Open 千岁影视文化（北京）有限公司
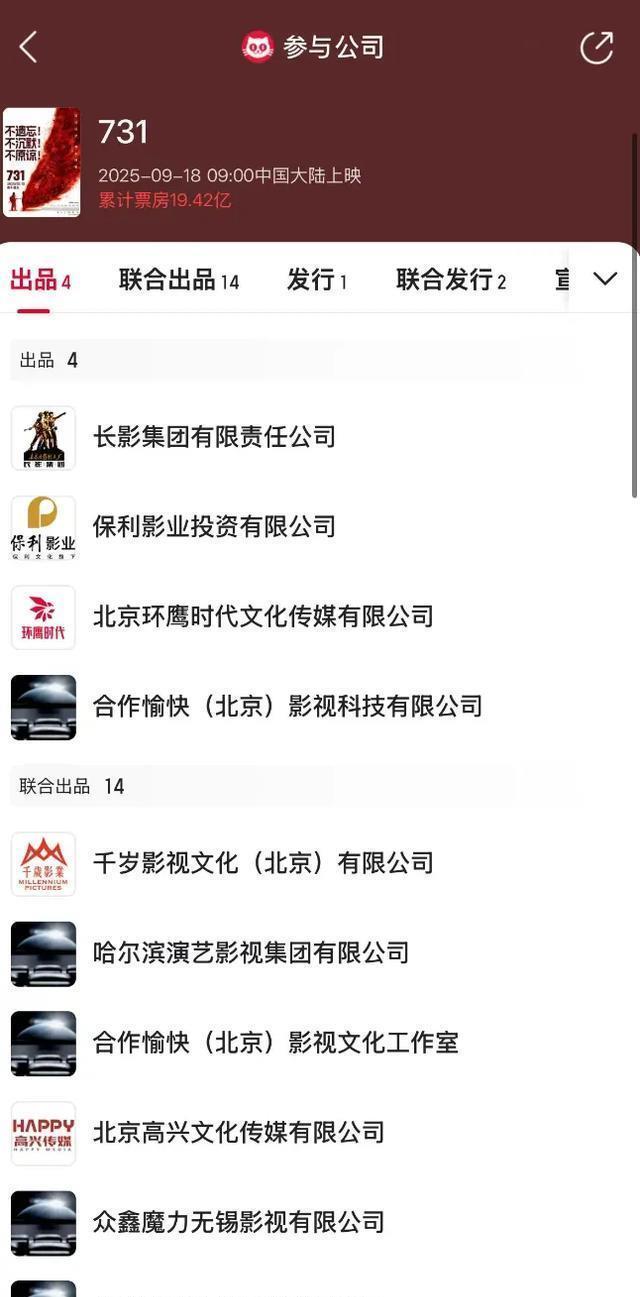Screen dimensions: 640x1297 263,863
